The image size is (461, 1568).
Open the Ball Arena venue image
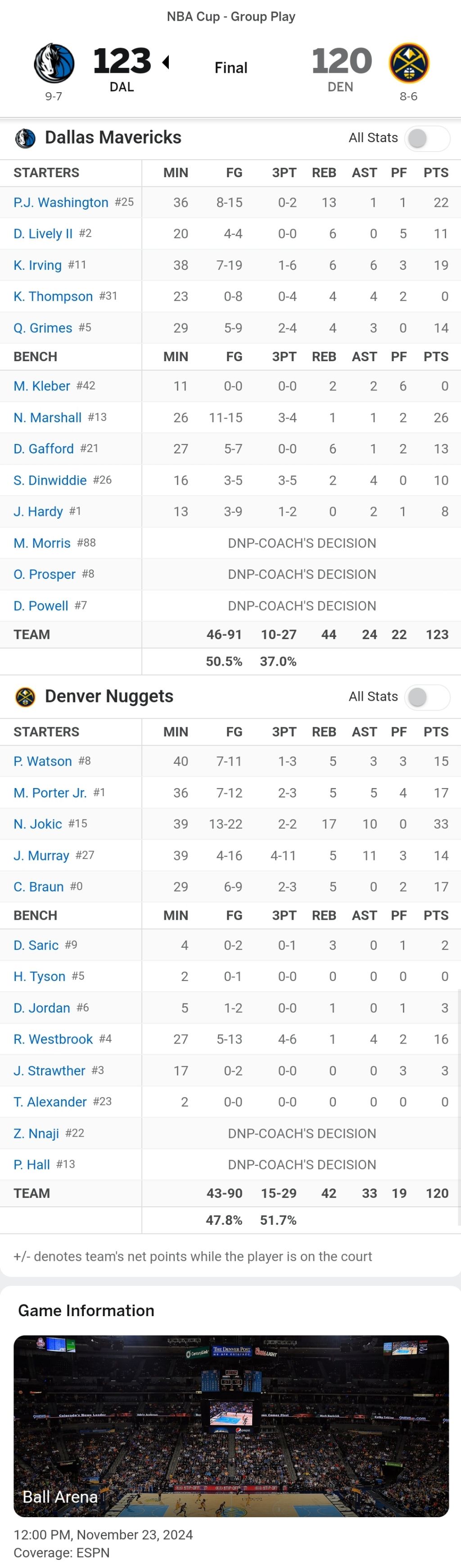point(231,1426)
